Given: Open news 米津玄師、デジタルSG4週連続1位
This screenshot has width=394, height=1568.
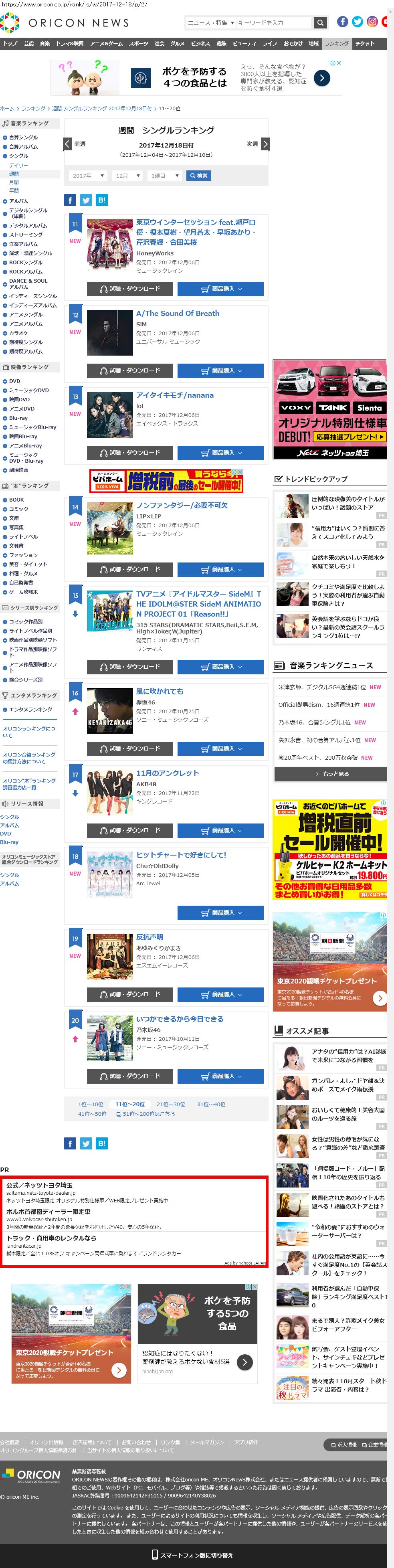Looking at the screenshot, I should tap(322, 687).
